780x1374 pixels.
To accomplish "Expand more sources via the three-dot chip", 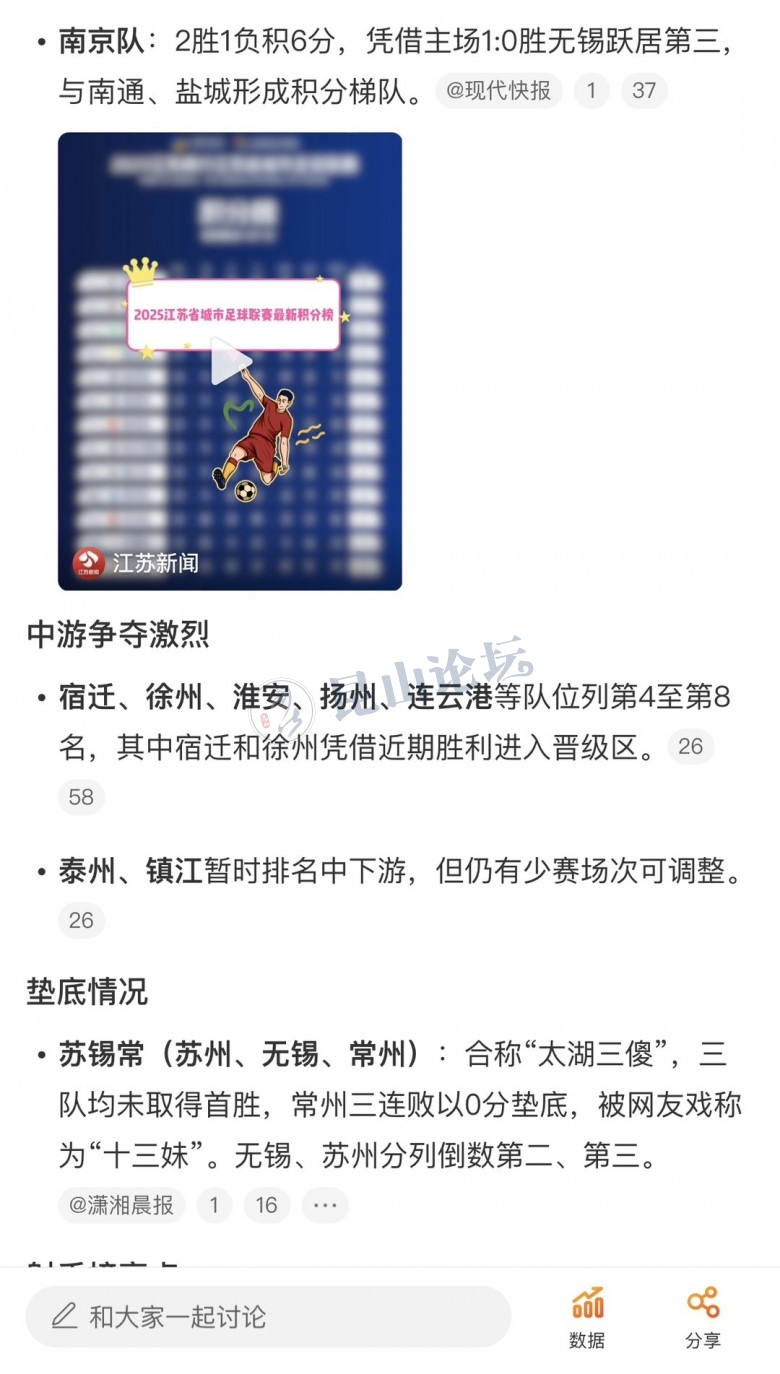I will (x=325, y=1205).
